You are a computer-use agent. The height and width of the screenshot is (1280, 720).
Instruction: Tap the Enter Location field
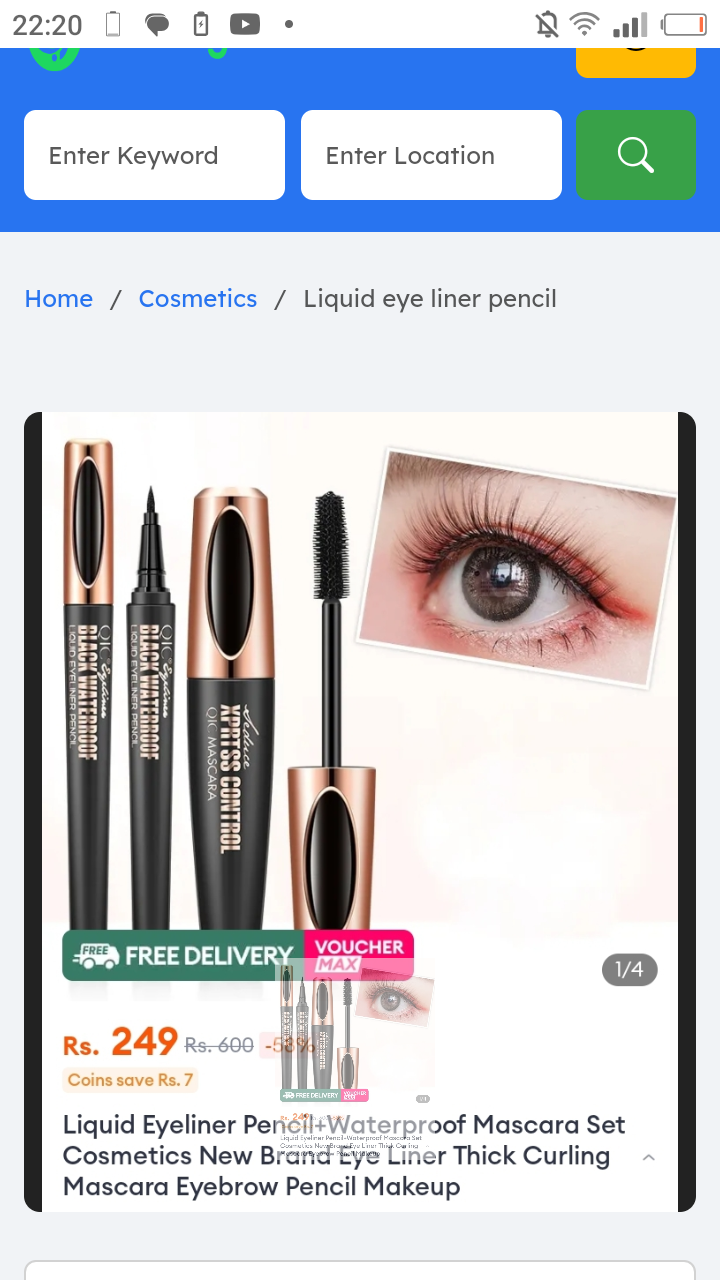tap(430, 155)
